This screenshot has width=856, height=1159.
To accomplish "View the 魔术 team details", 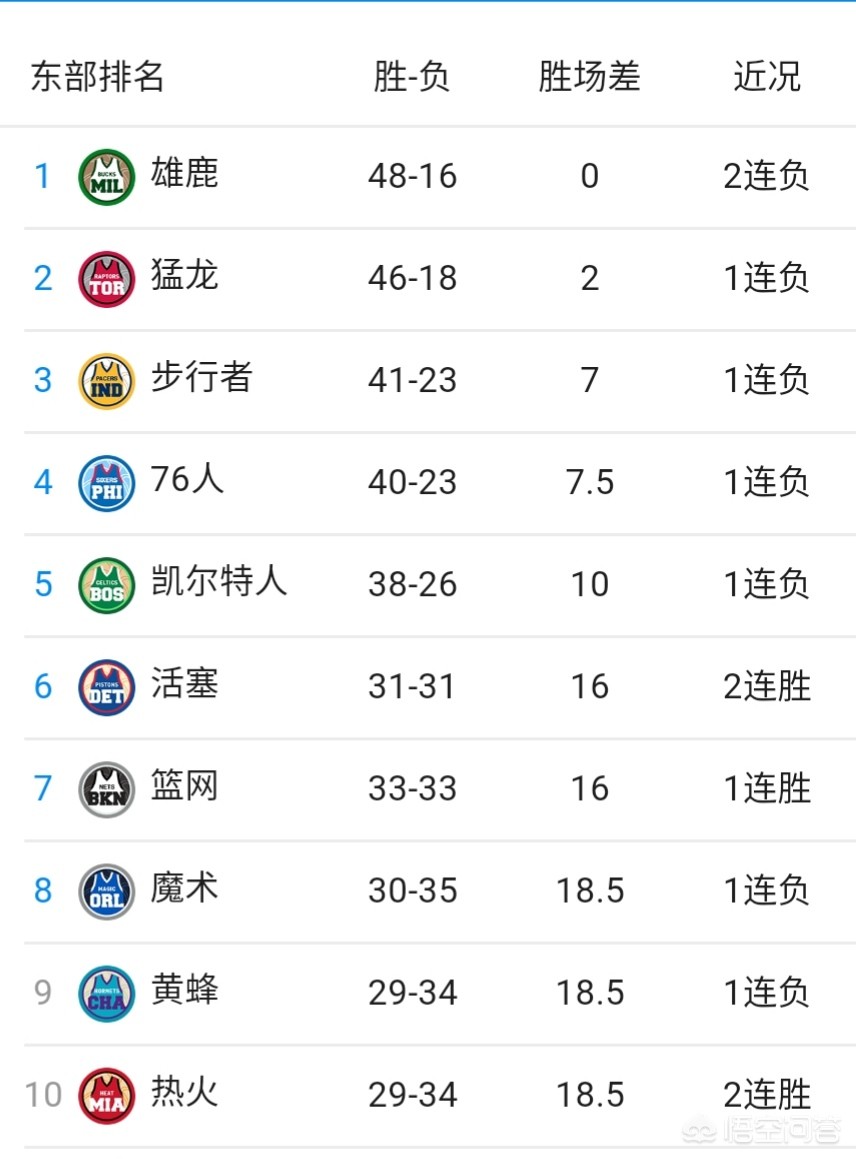I will tap(428, 891).
